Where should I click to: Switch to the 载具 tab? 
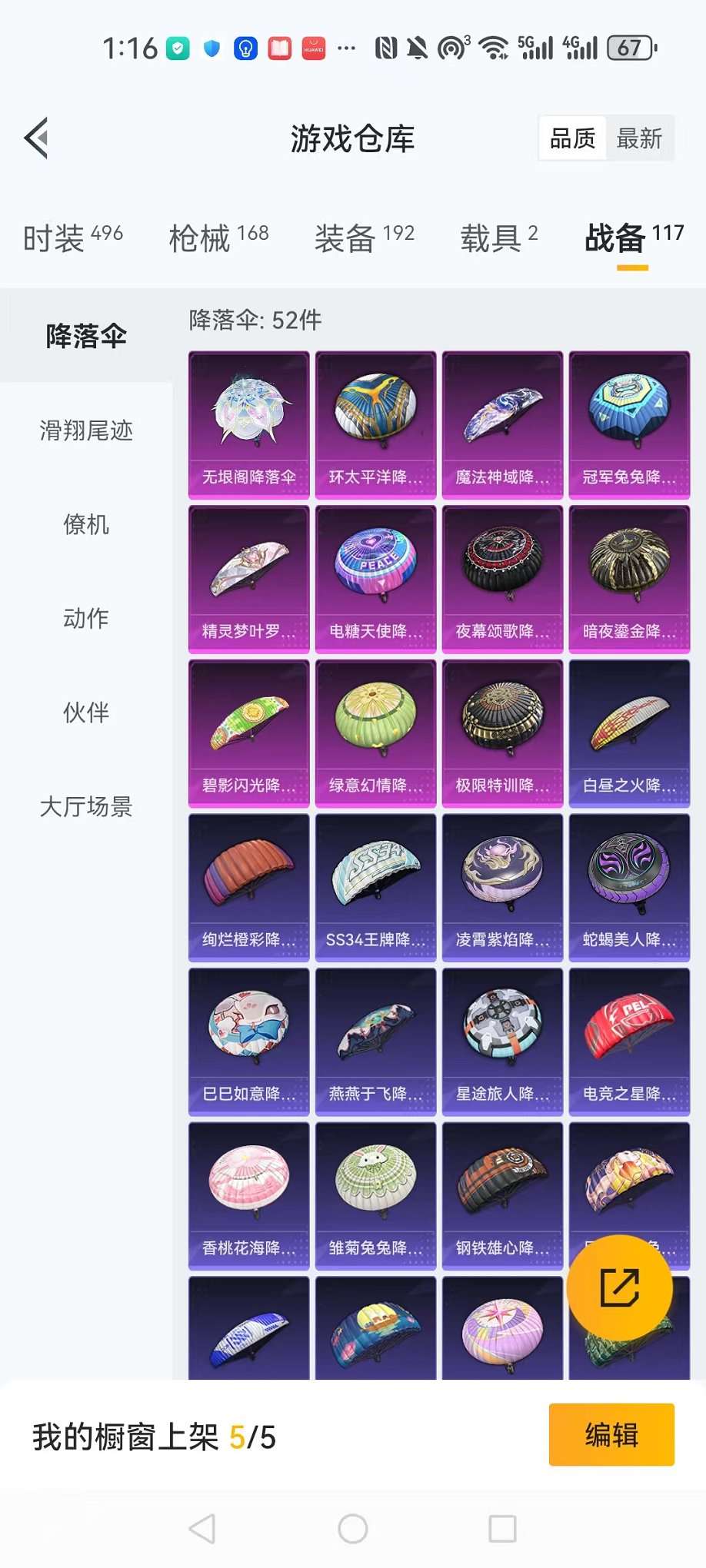tap(498, 238)
